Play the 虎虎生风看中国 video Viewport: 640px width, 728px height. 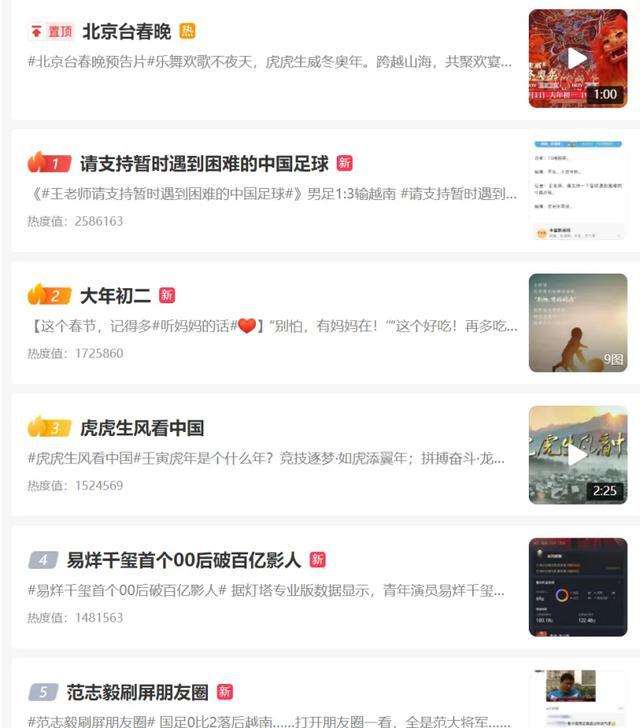[577, 454]
